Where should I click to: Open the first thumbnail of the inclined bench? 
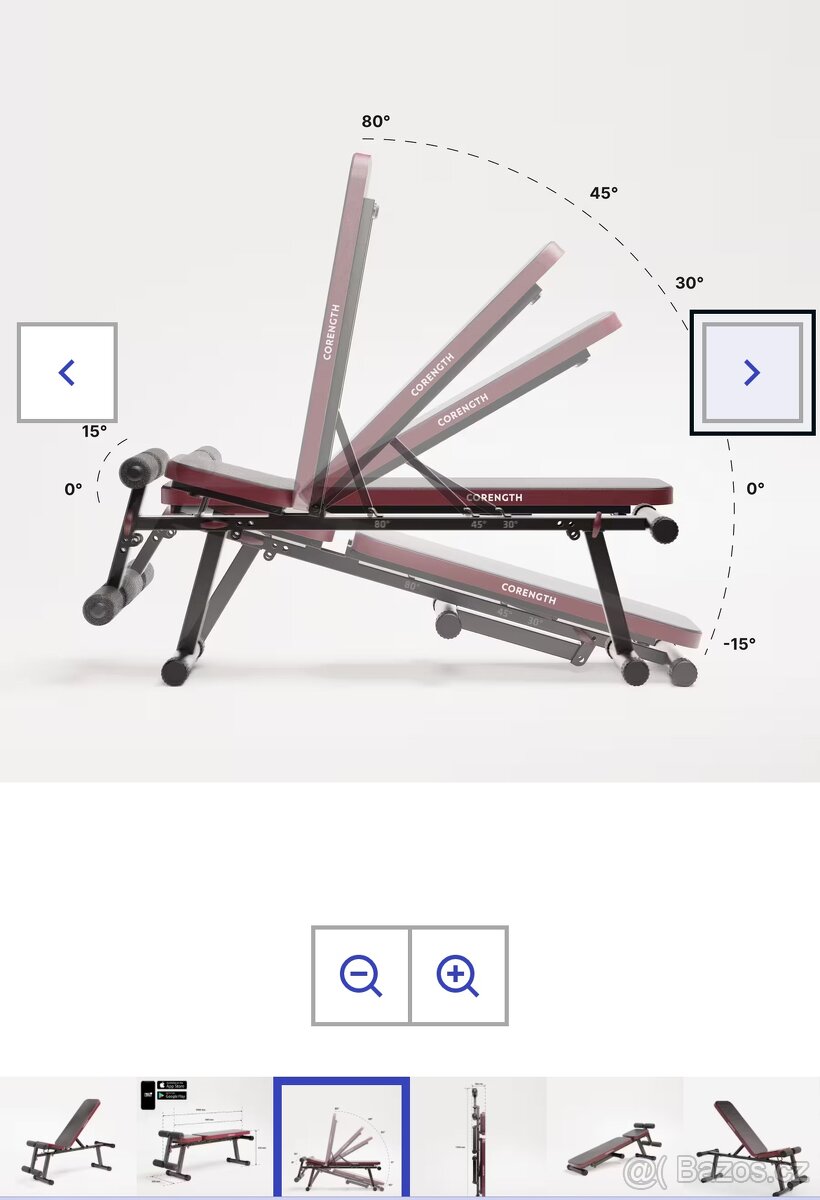tap(68, 1138)
